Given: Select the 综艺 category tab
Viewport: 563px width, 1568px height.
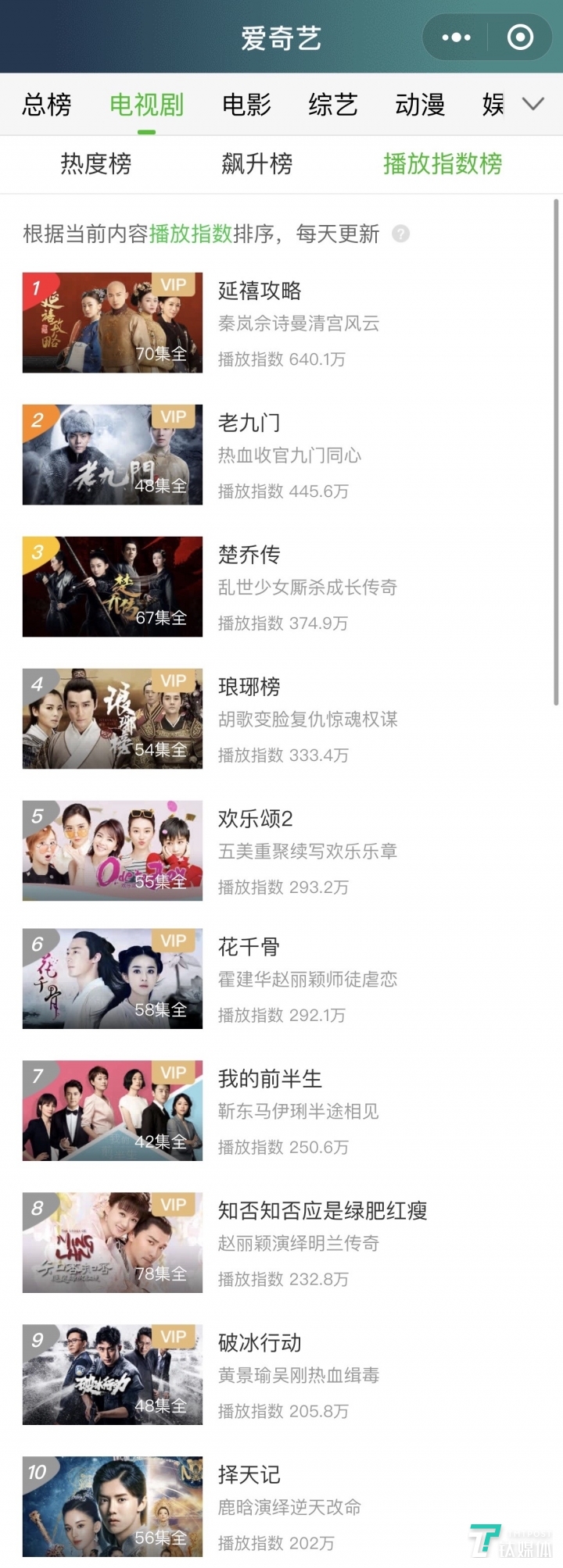Looking at the screenshot, I should click(x=333, y=105).
